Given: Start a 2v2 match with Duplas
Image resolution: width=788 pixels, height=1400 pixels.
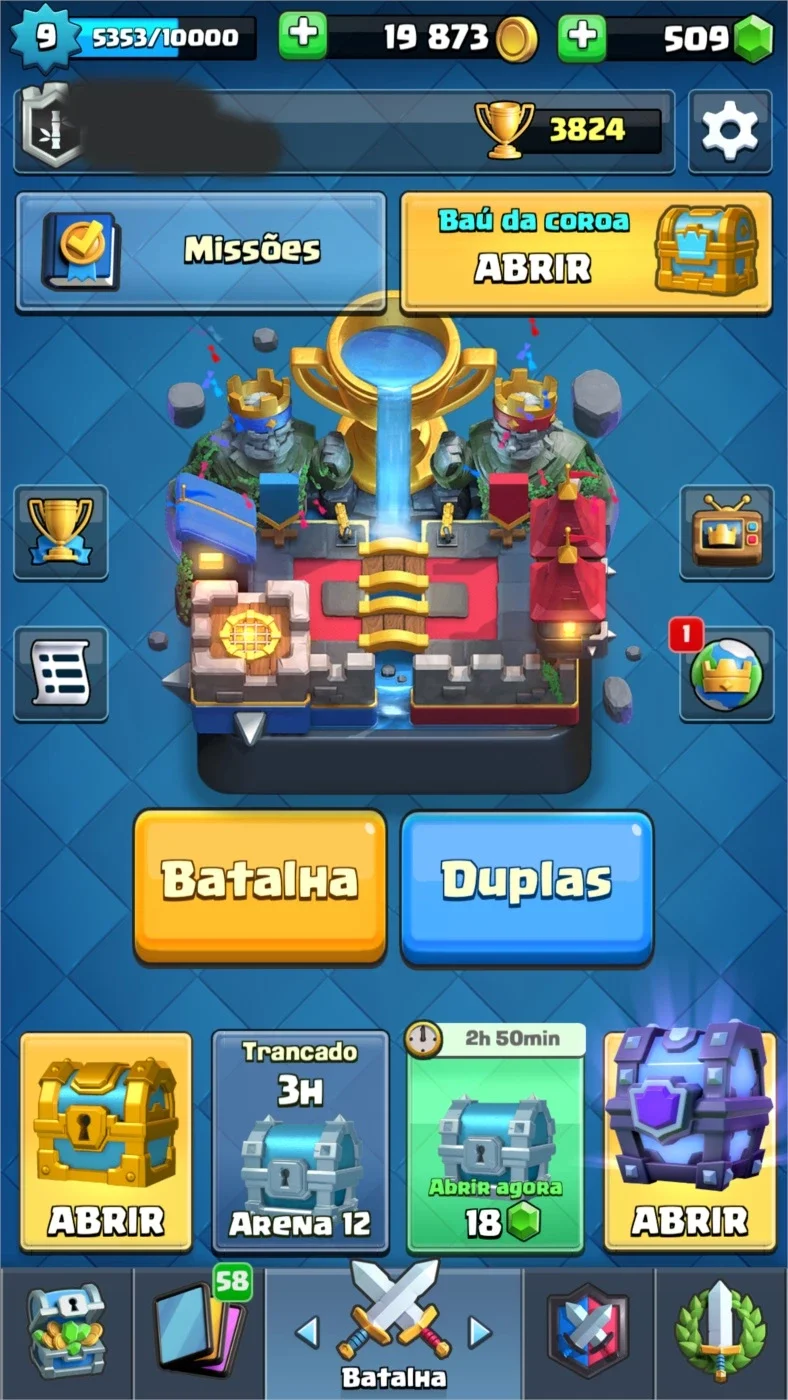Looking at the screenshot, I should (x=527, y=886).
